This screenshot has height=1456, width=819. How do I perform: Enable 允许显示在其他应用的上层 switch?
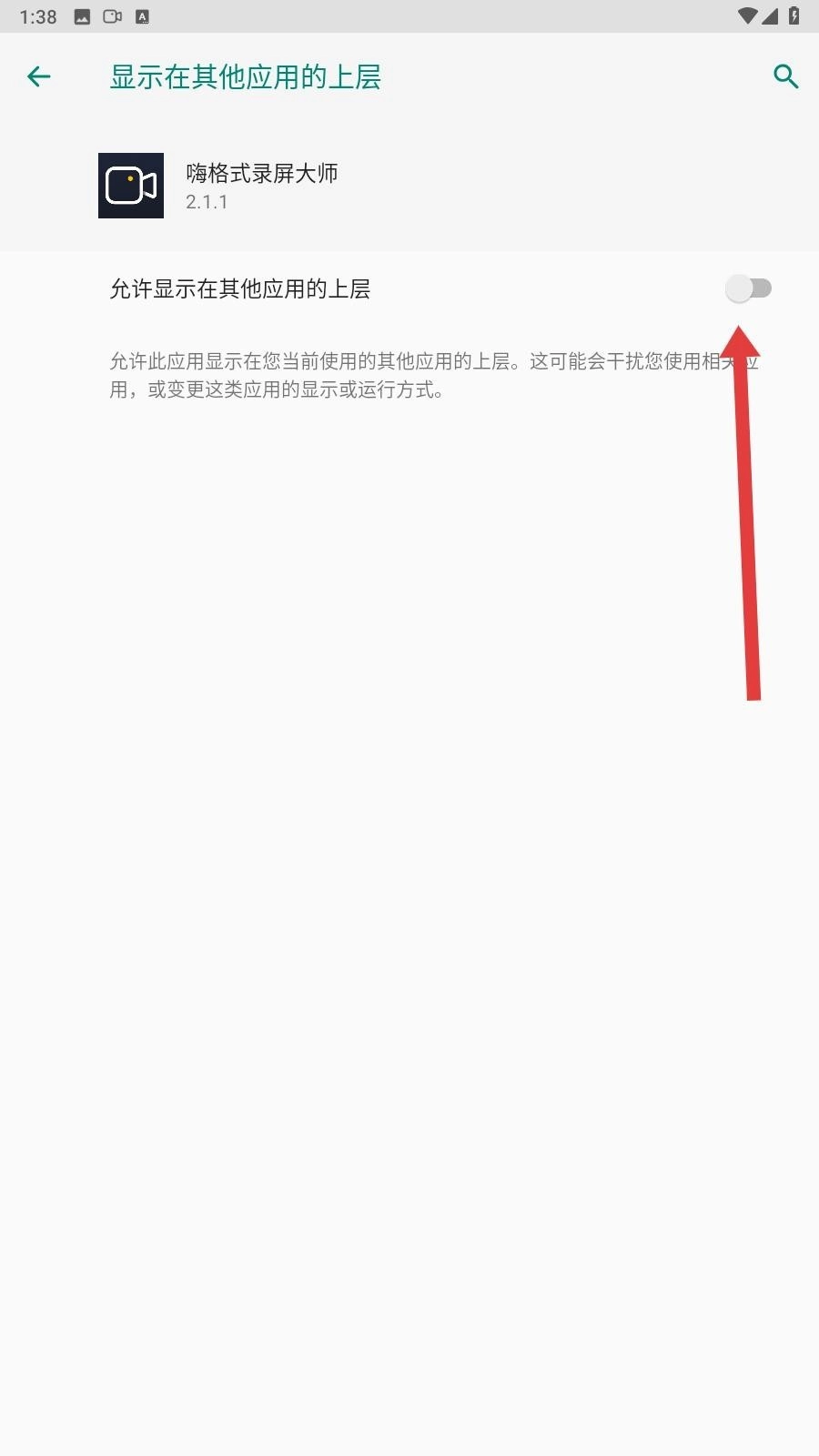(x=748, y=289)
